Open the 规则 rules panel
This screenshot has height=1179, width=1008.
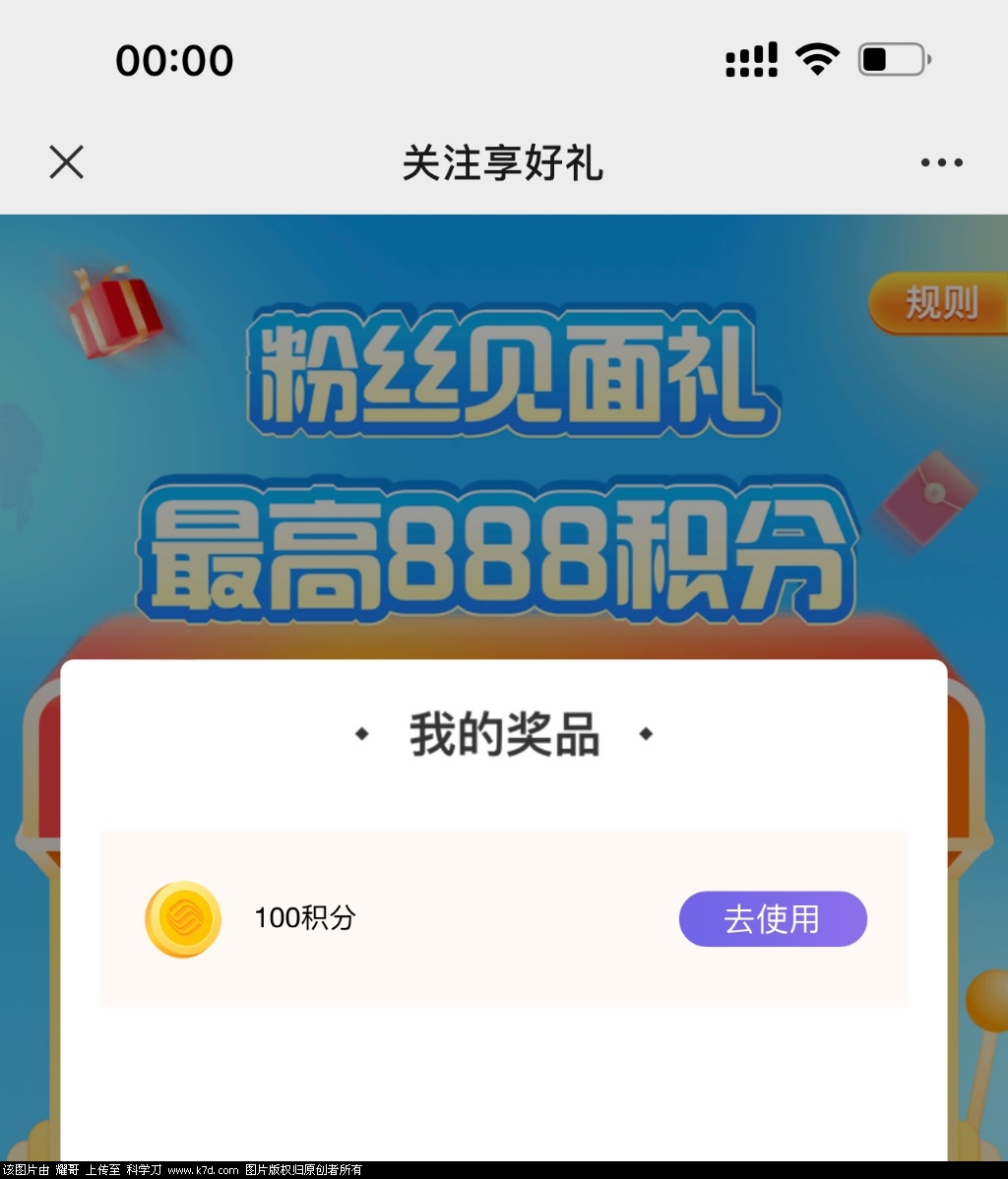tap(940, 304)
